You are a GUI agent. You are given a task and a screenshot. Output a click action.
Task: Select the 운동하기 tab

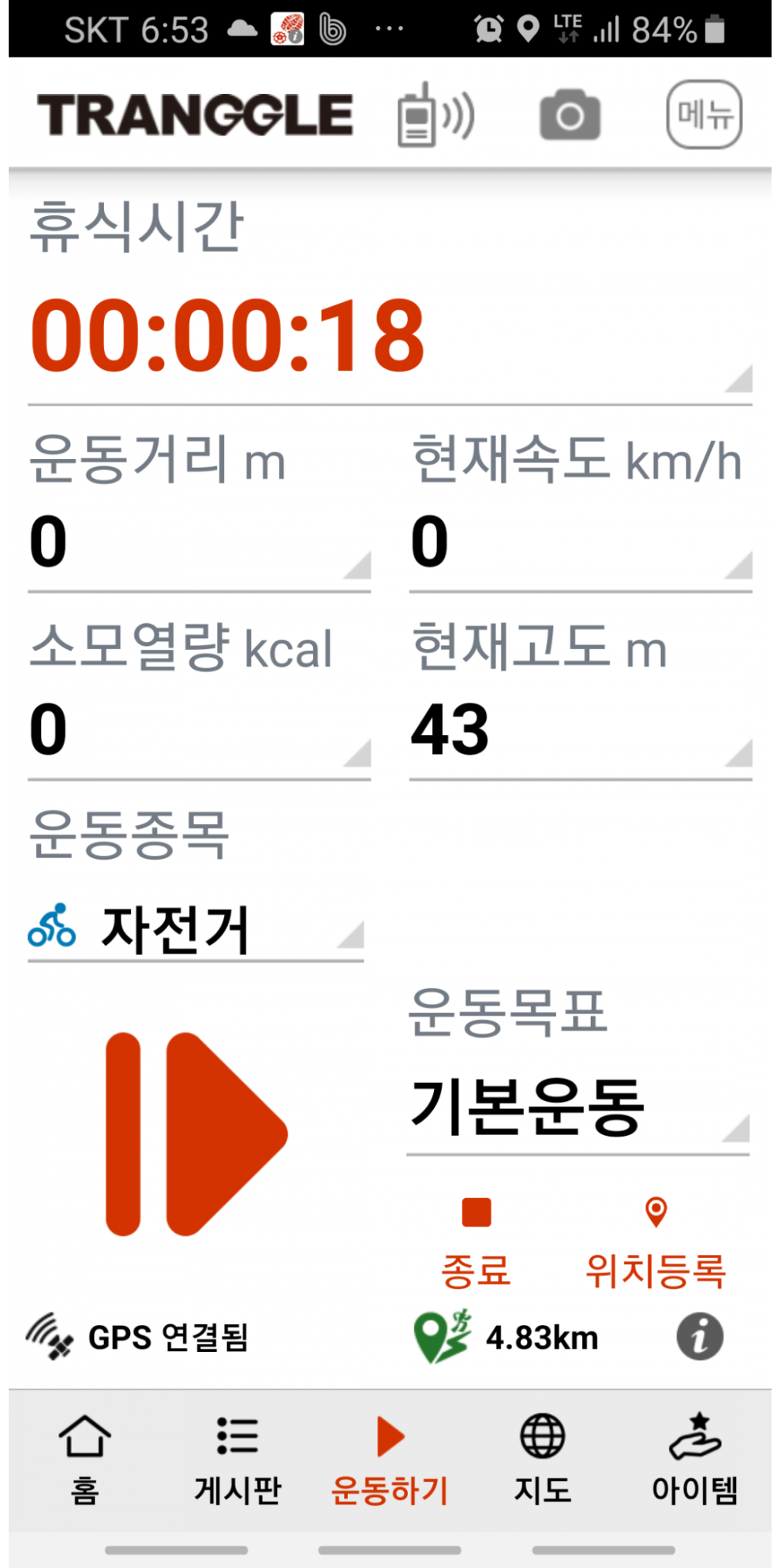point(390,1459)
